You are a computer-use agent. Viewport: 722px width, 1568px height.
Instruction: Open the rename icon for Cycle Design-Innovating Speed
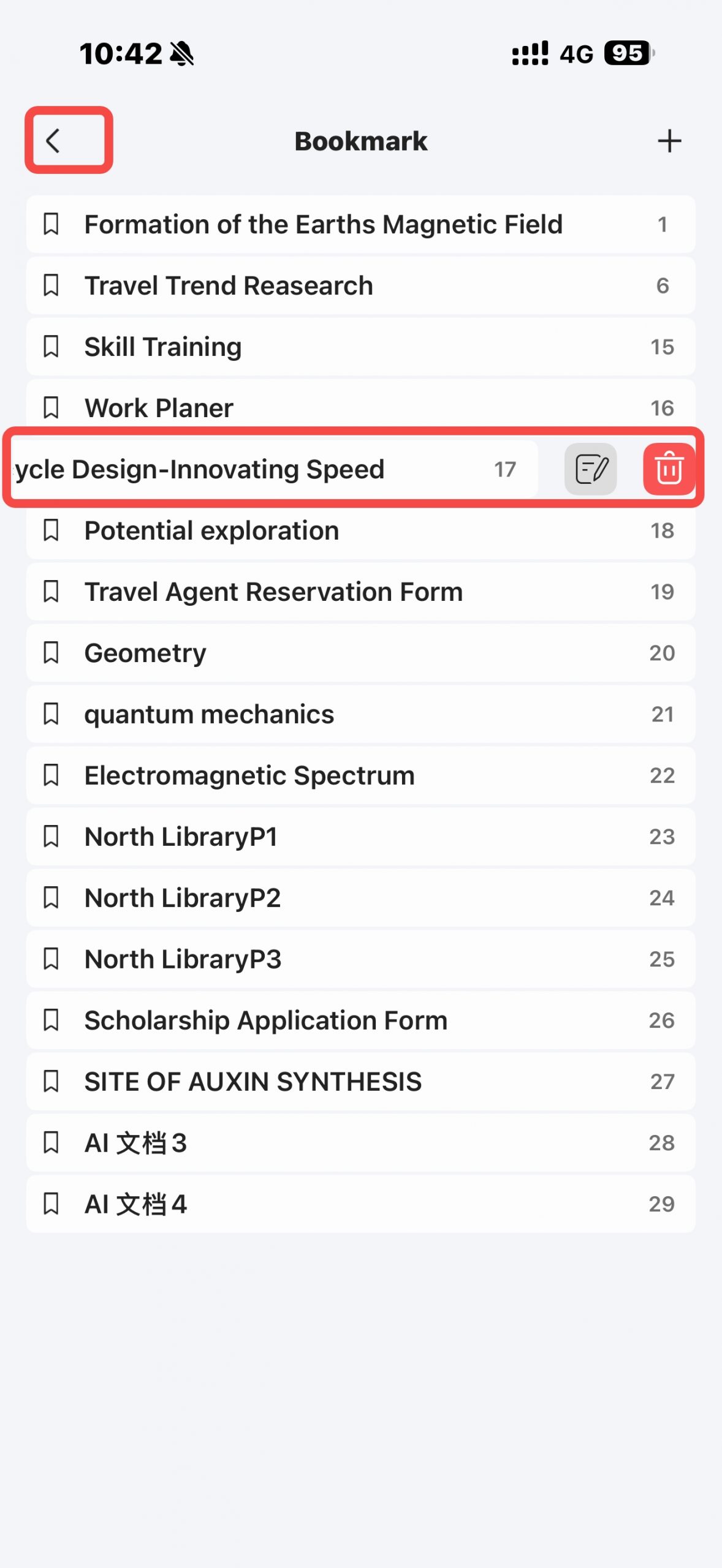pos(590,469)
